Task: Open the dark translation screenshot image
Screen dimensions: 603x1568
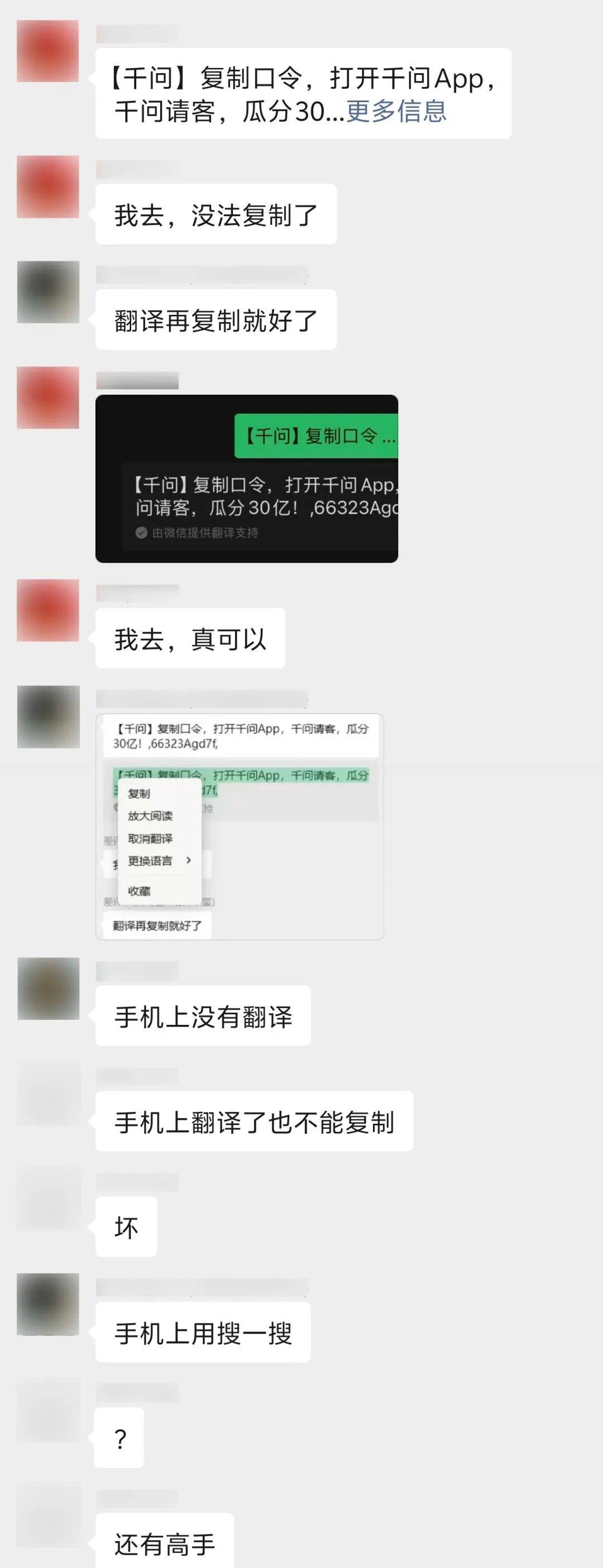Action: pyautogui.click(x=247, y=478)
